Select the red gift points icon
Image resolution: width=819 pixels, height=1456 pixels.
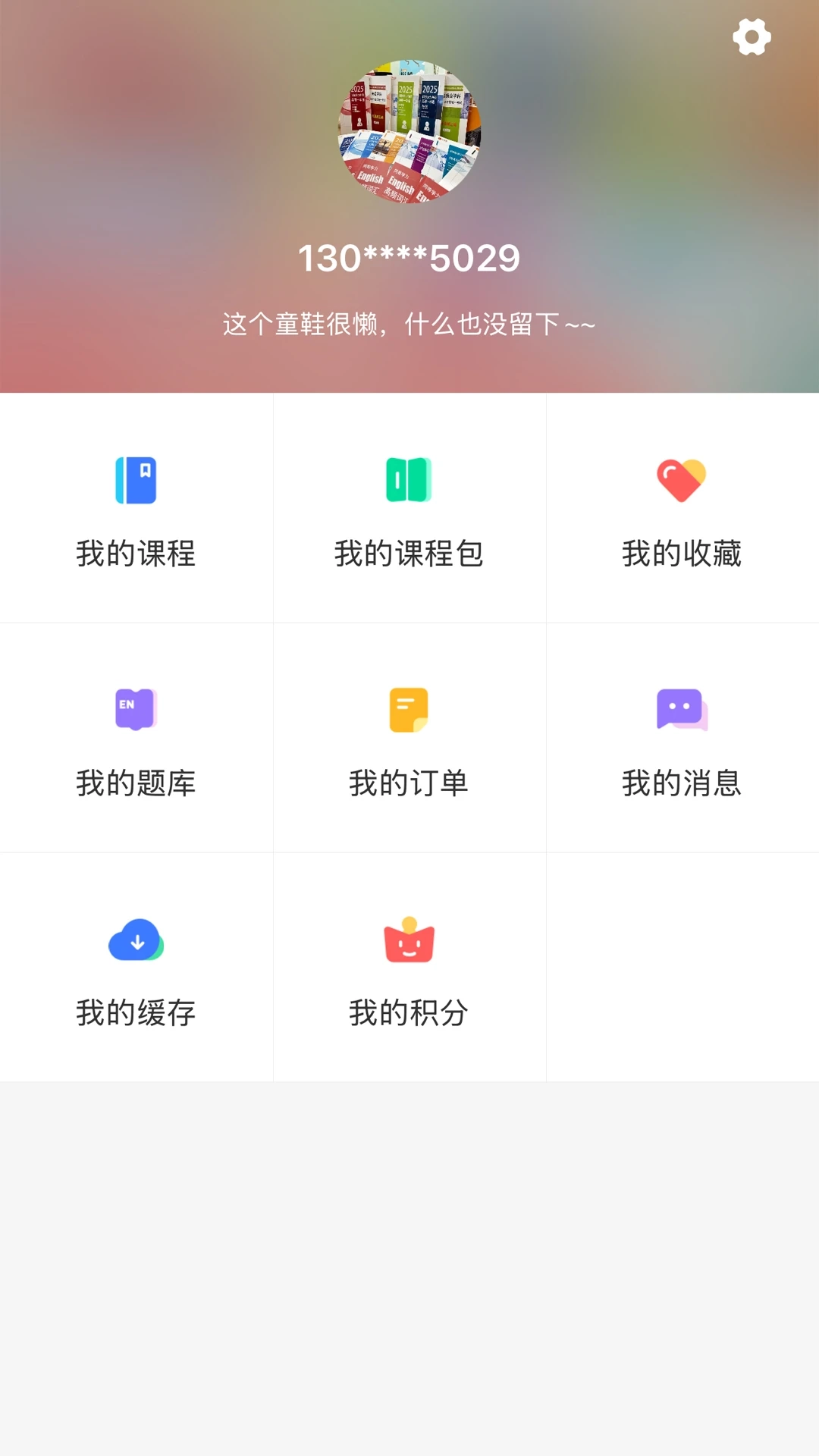pyautogui.click(x=409, y=940)
